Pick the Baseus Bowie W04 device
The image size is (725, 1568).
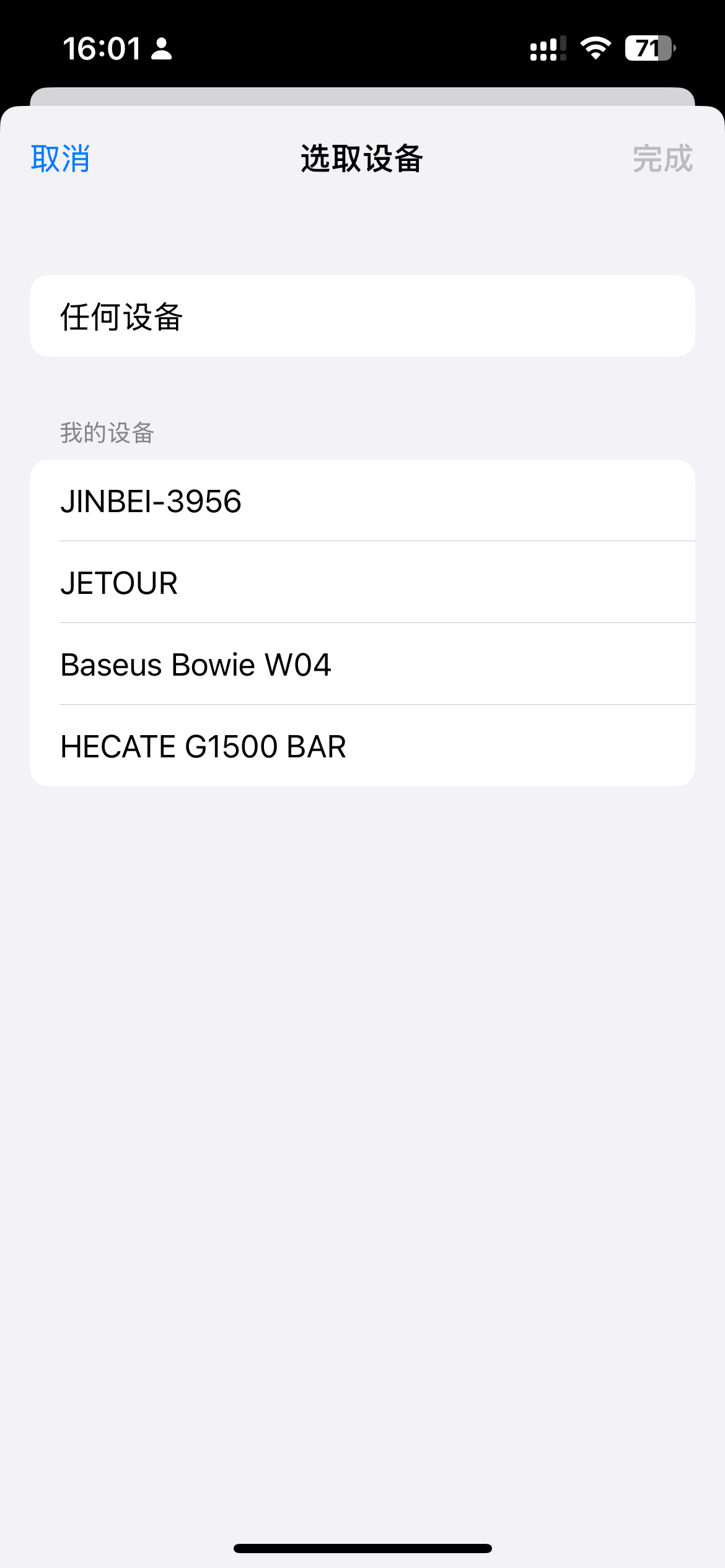[x=362, y=664]
